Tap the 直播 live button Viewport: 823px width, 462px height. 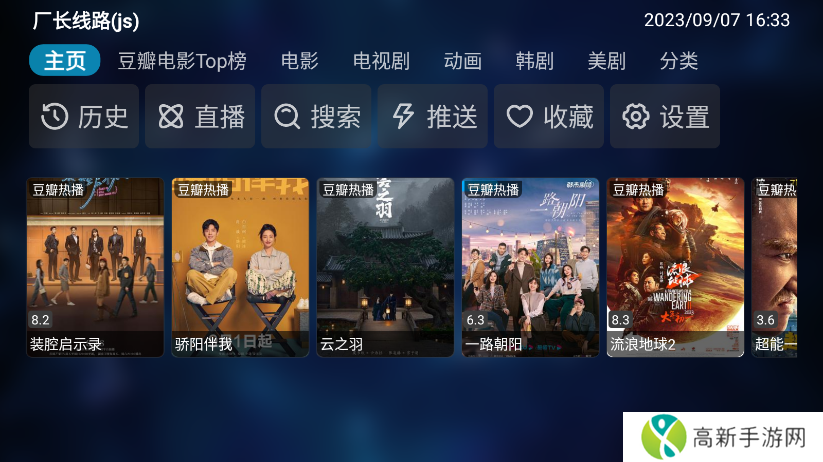tap(201, 117)
